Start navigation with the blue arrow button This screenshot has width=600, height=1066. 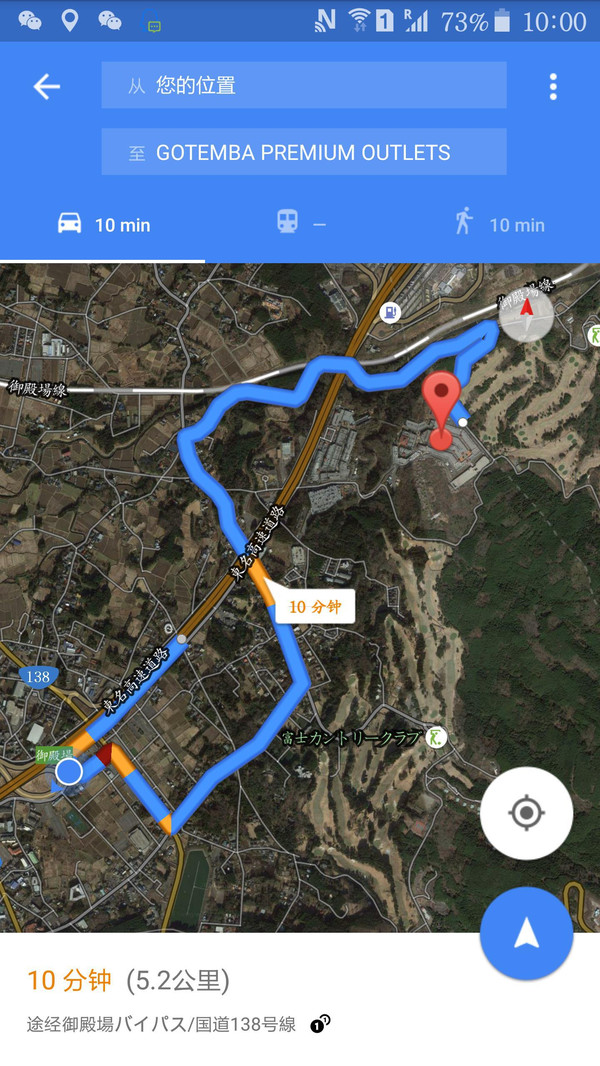pyautogui.click(x=526, y=933)
